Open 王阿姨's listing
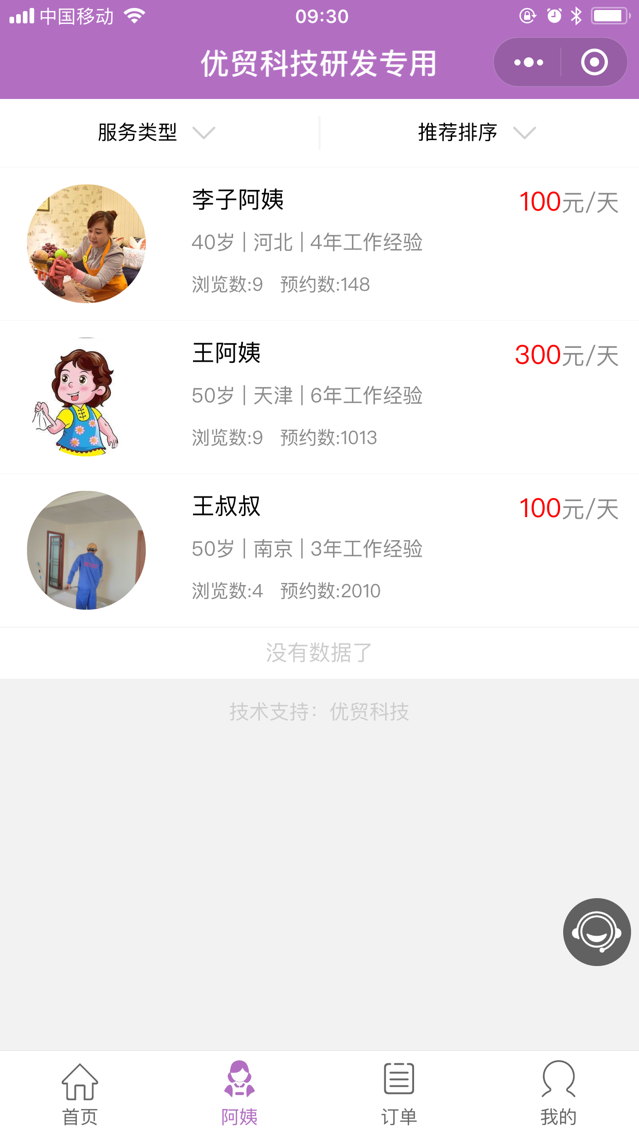This screenshot has width=639, height=1136. tap(319, 397)
